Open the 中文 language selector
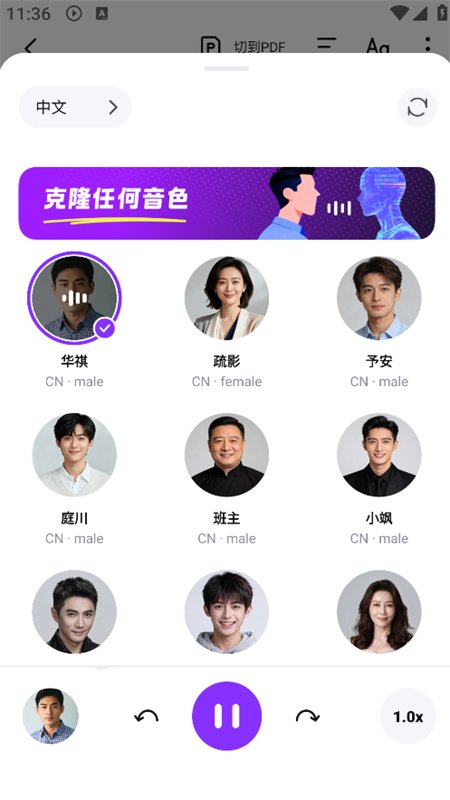The height and width of the screenshot is (800, 450). click(x=75, y=107)
